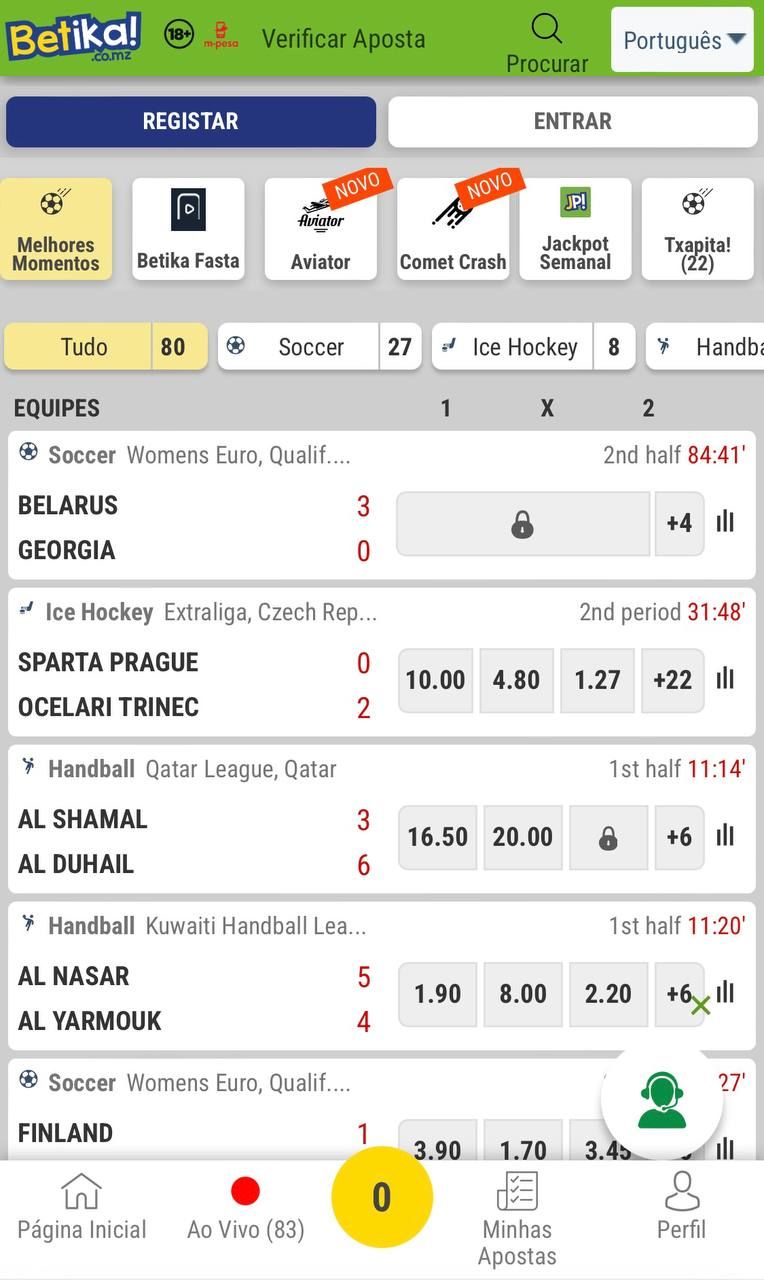
Task: Go to Ao Vivo live tab
Action: click(x=245, y=1208)
